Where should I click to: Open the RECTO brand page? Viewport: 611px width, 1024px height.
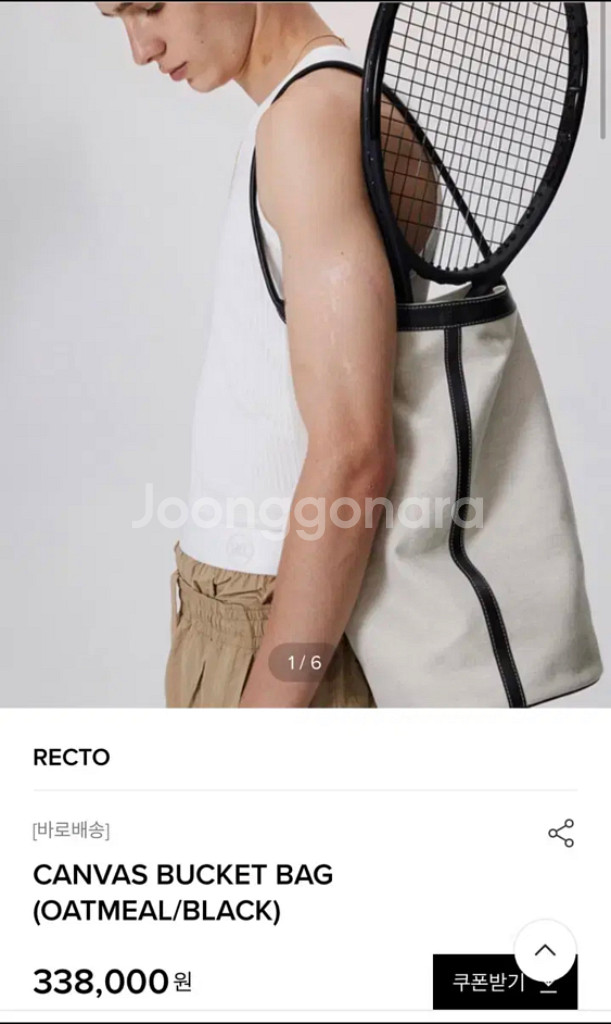[x=71, y=757]
